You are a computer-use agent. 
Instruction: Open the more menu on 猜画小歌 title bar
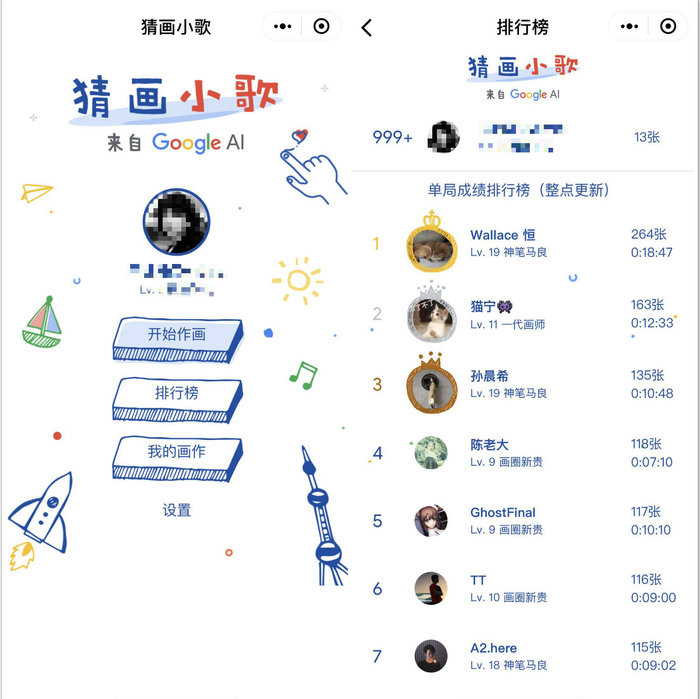283,27
